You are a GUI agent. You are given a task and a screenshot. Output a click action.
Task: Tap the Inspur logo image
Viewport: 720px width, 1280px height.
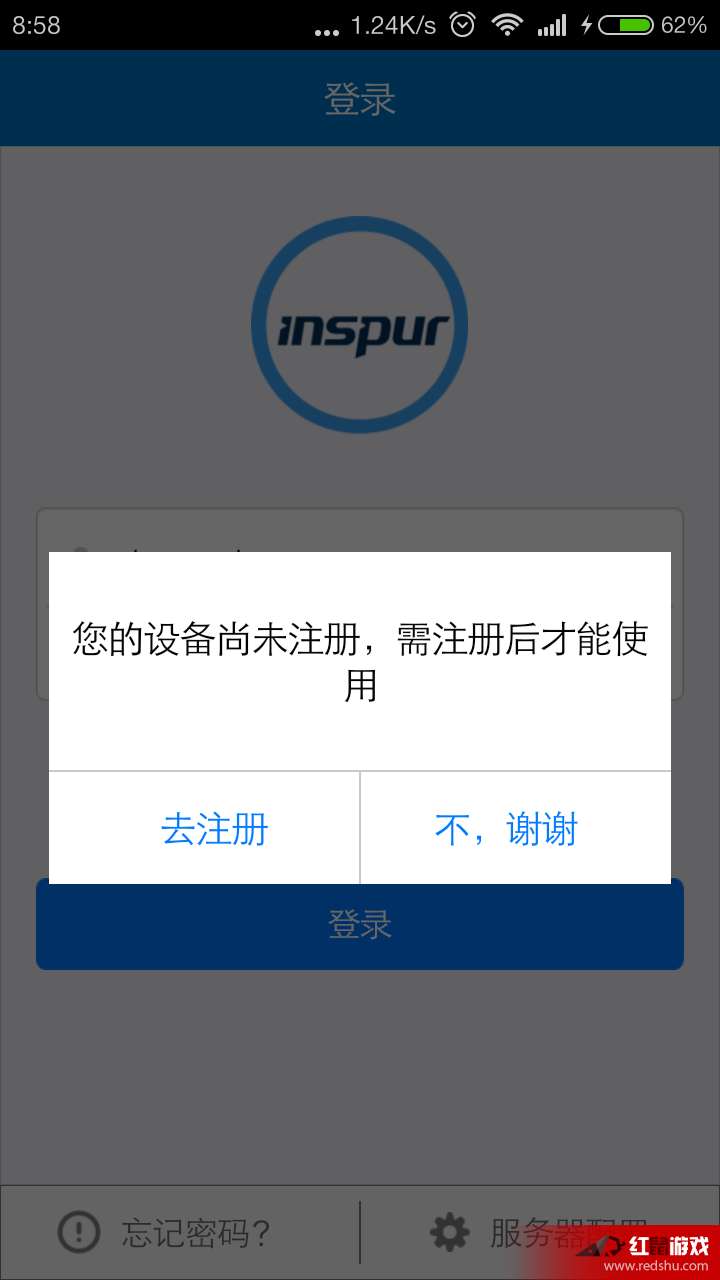[x=360, y=322]
